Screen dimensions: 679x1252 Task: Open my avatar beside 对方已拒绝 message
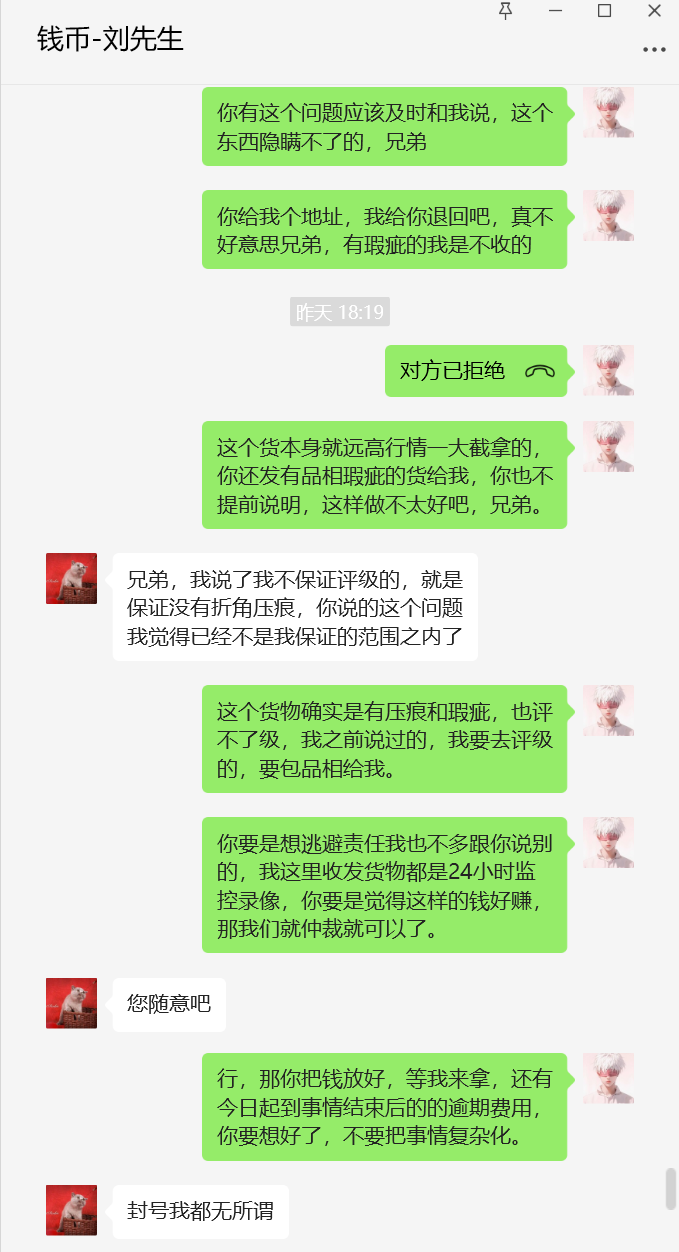click(x=608, y=370)
